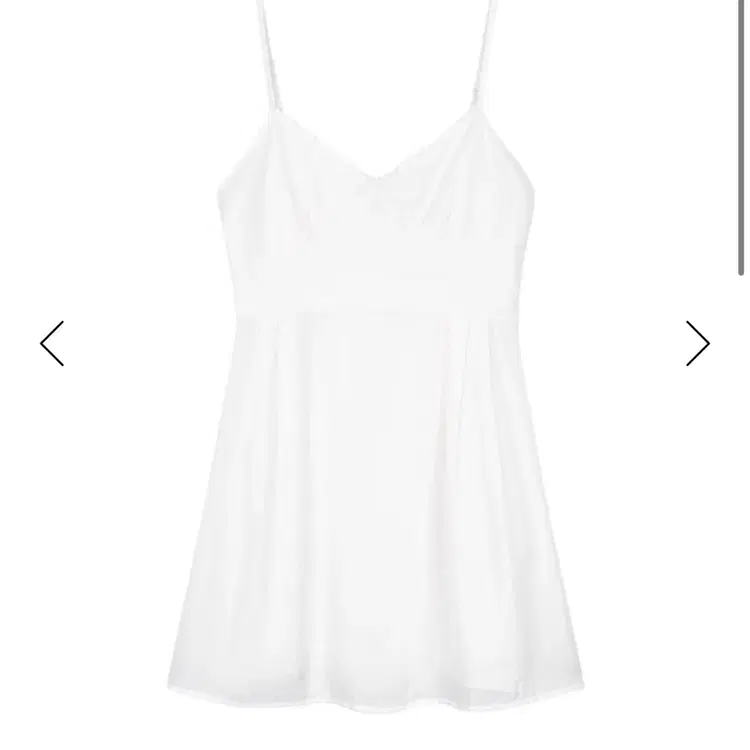Show the previous product image

pos(52,343)
